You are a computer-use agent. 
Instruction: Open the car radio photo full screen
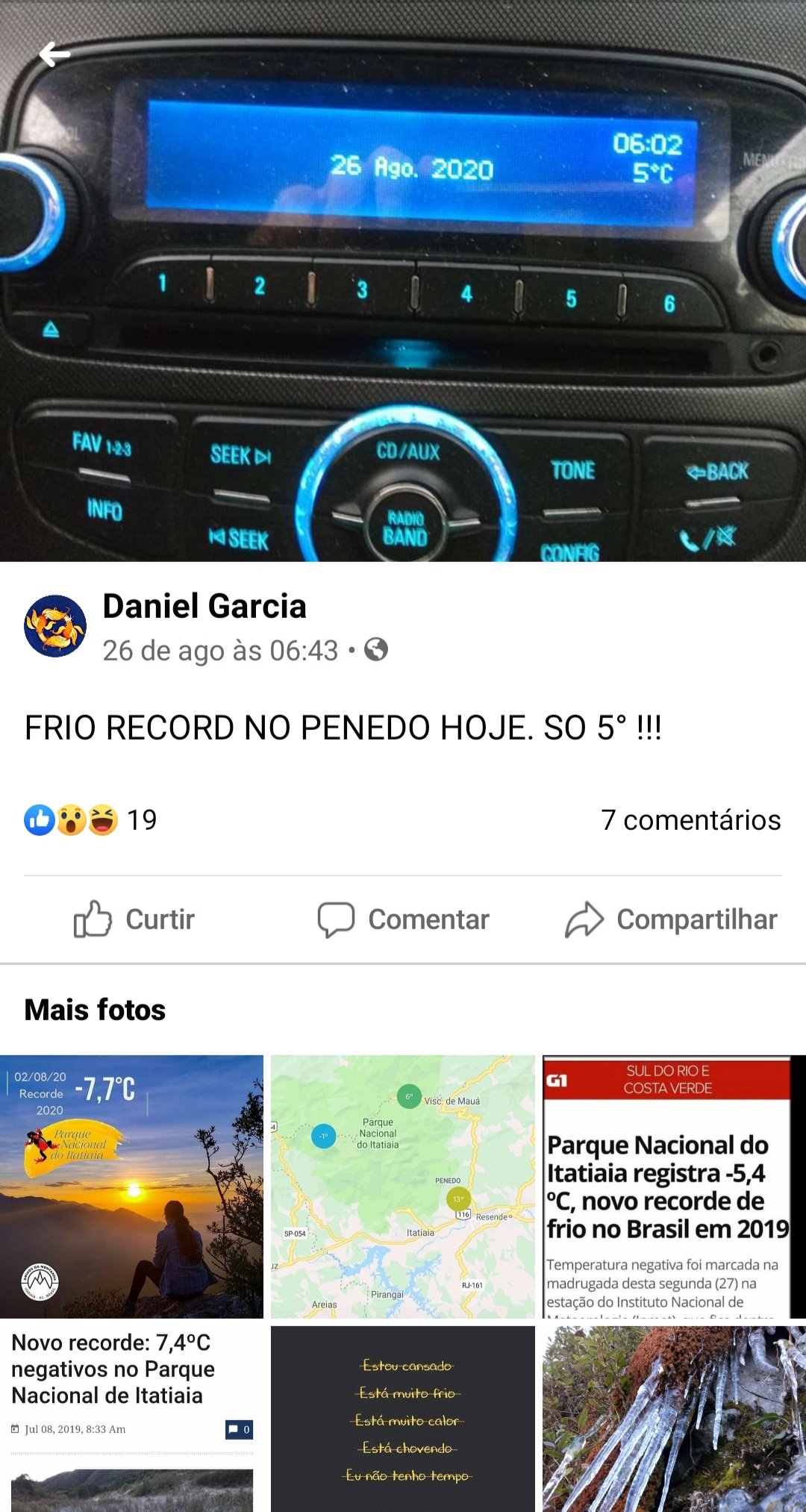click(x=403, y=281)
